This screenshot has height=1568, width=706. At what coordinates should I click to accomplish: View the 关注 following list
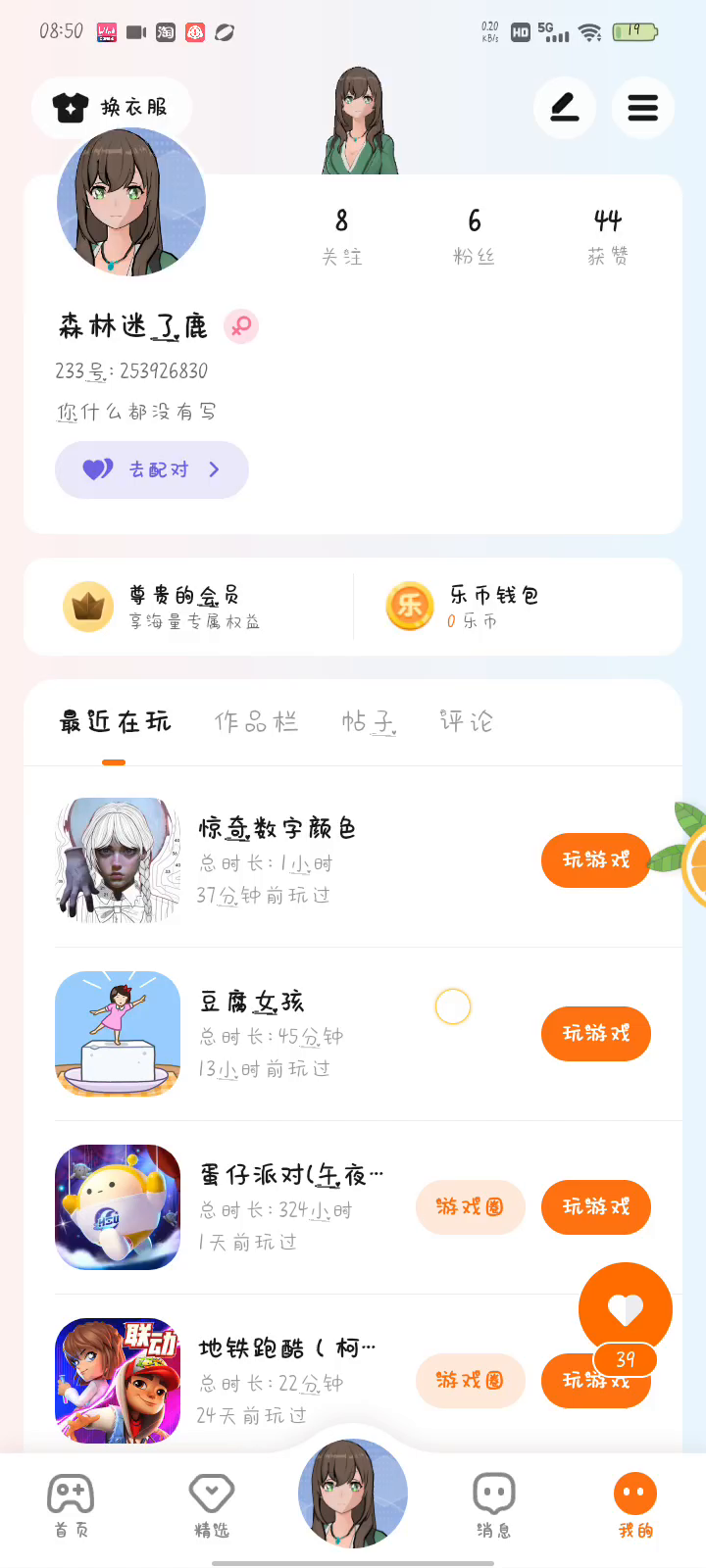[342, 236]
